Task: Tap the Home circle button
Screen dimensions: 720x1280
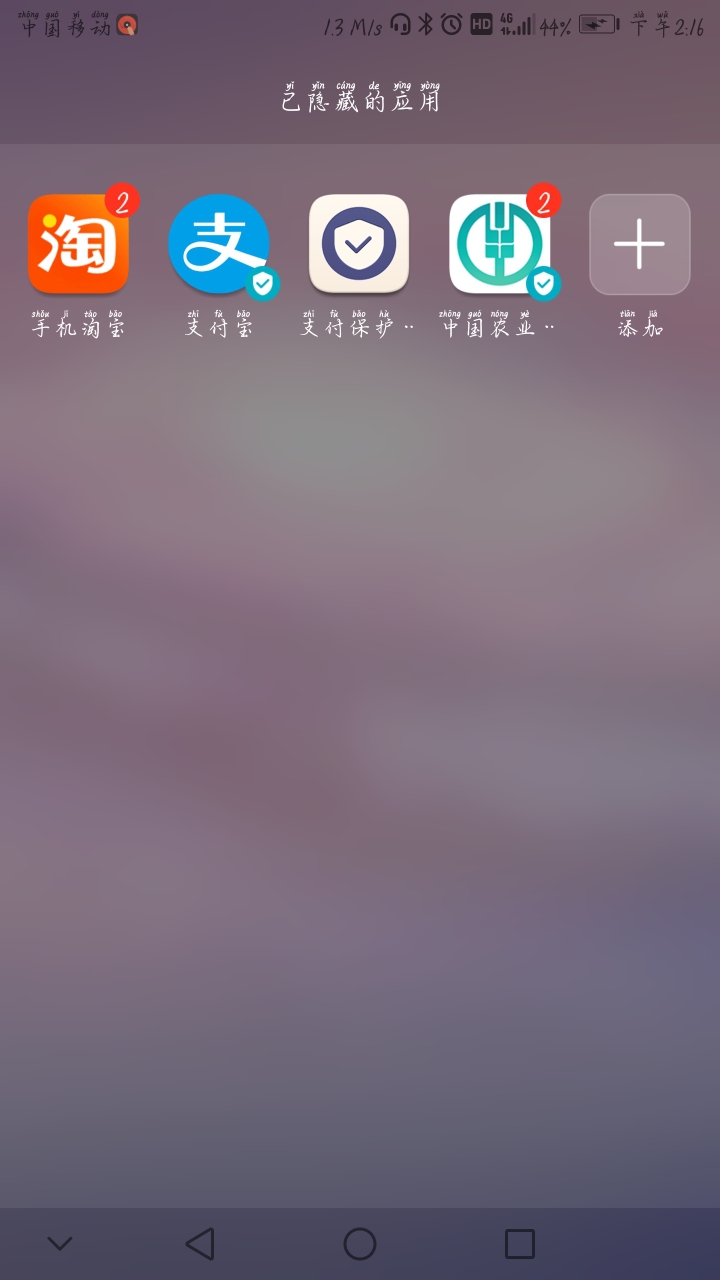Action: (360, 1243)
